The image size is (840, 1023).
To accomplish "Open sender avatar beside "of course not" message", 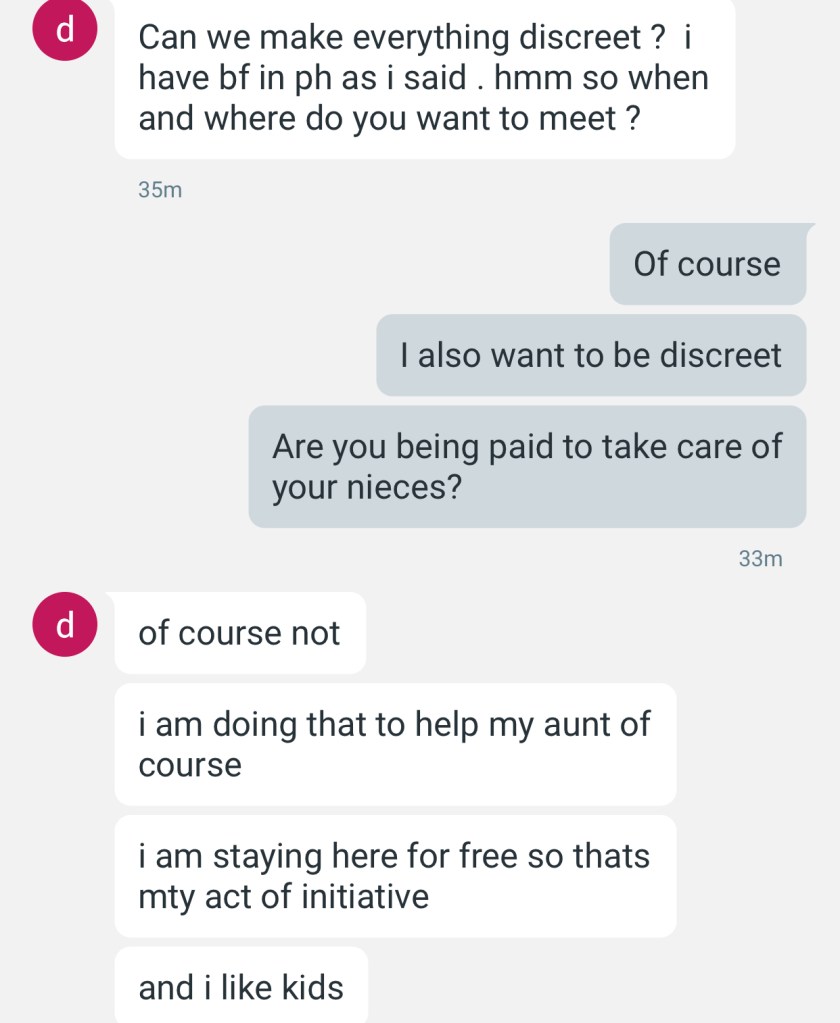I will click(x=65, y=624).
